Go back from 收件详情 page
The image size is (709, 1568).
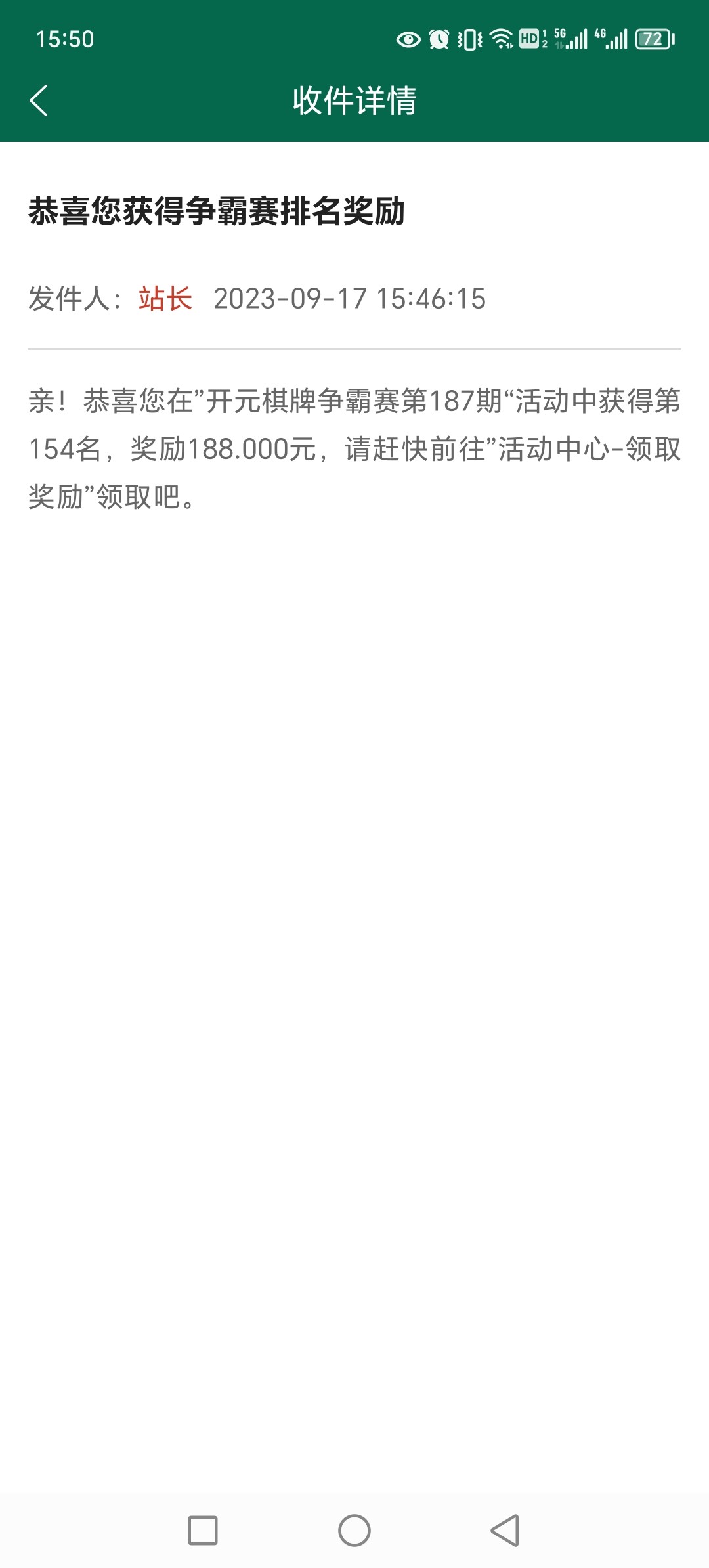(x=39, y=100)
